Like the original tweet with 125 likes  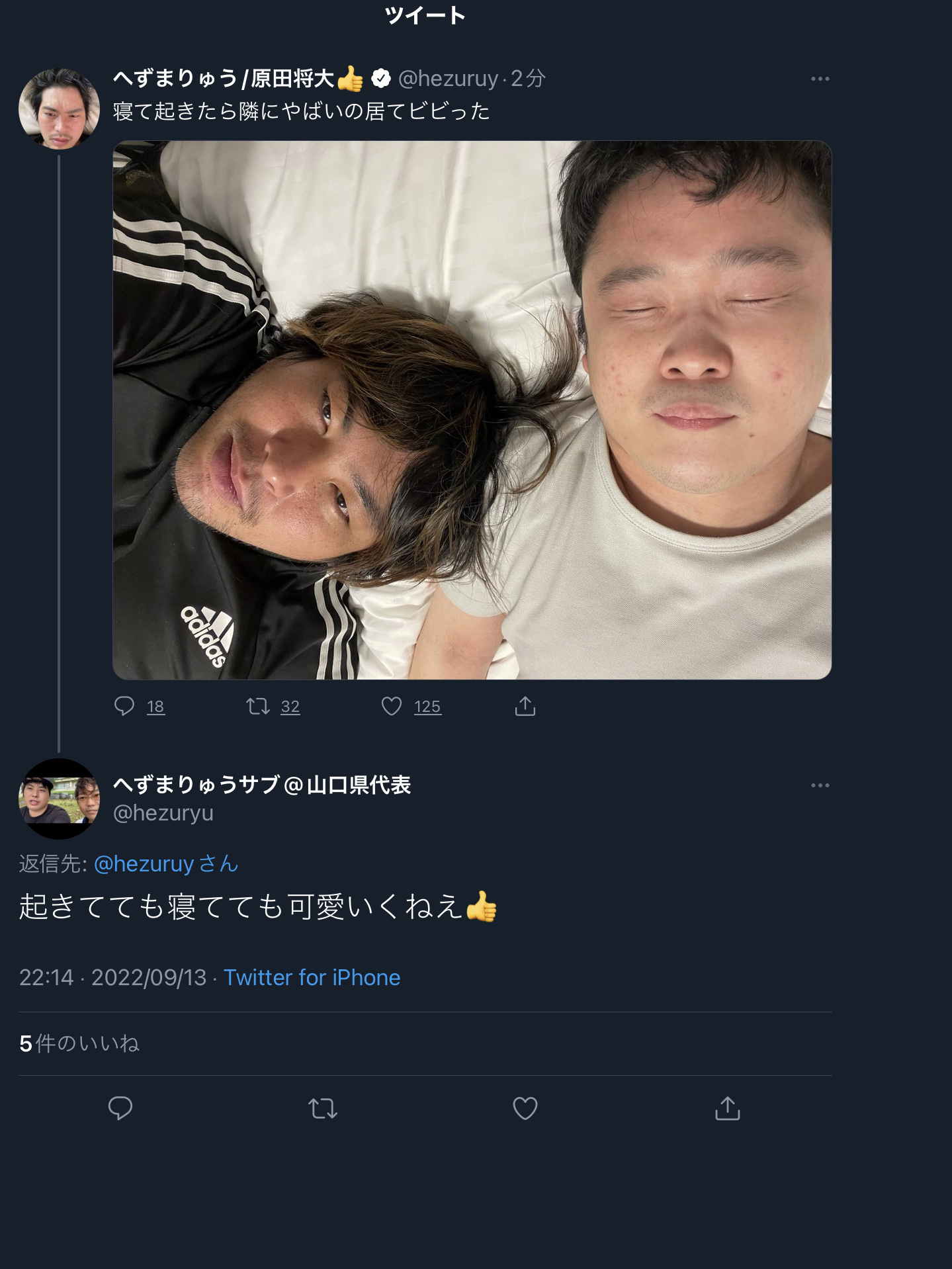click(x=392, y=706)
